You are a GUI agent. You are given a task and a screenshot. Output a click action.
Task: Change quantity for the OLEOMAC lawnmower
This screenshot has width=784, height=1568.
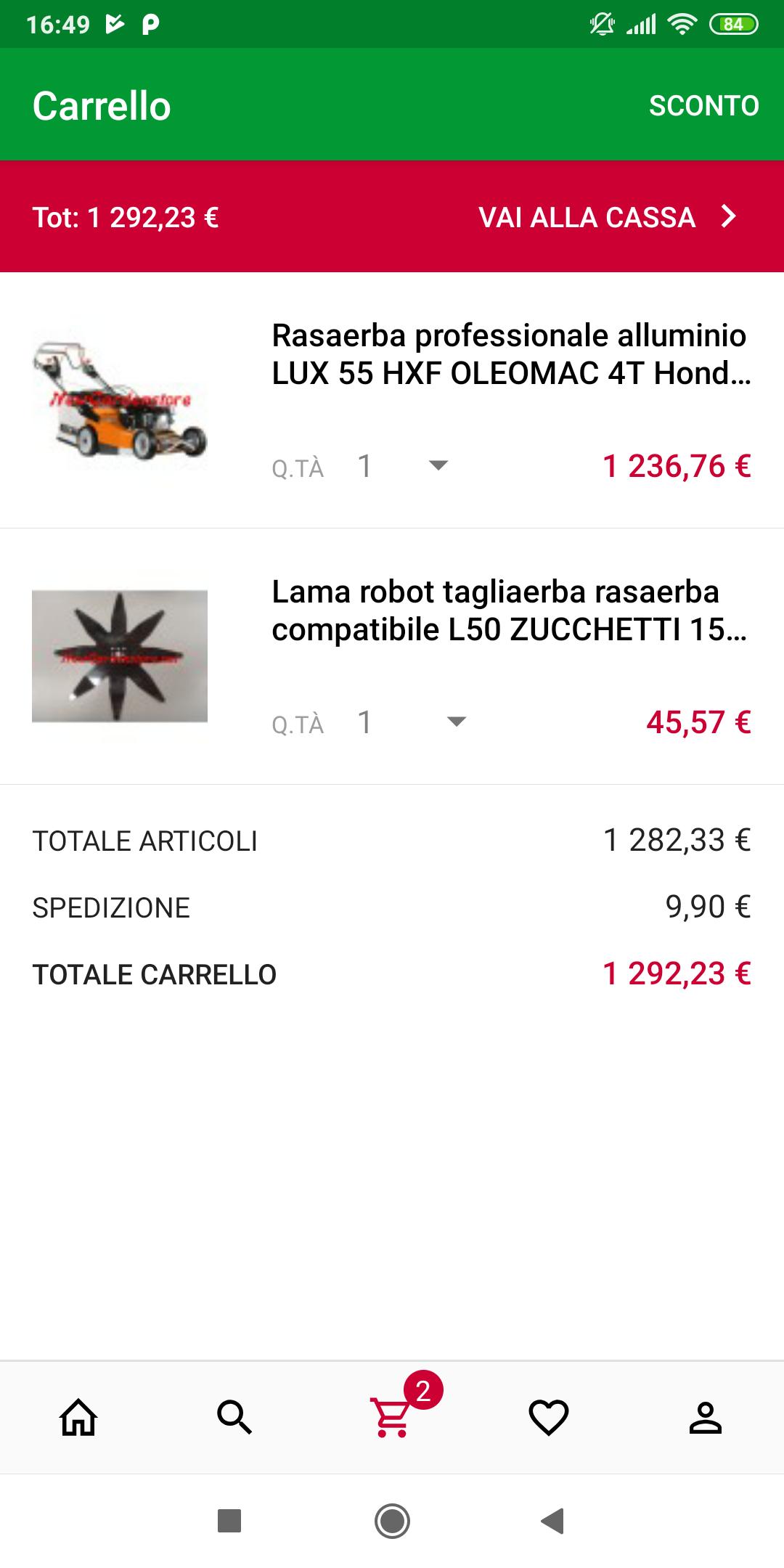click(x=403, y=466)
